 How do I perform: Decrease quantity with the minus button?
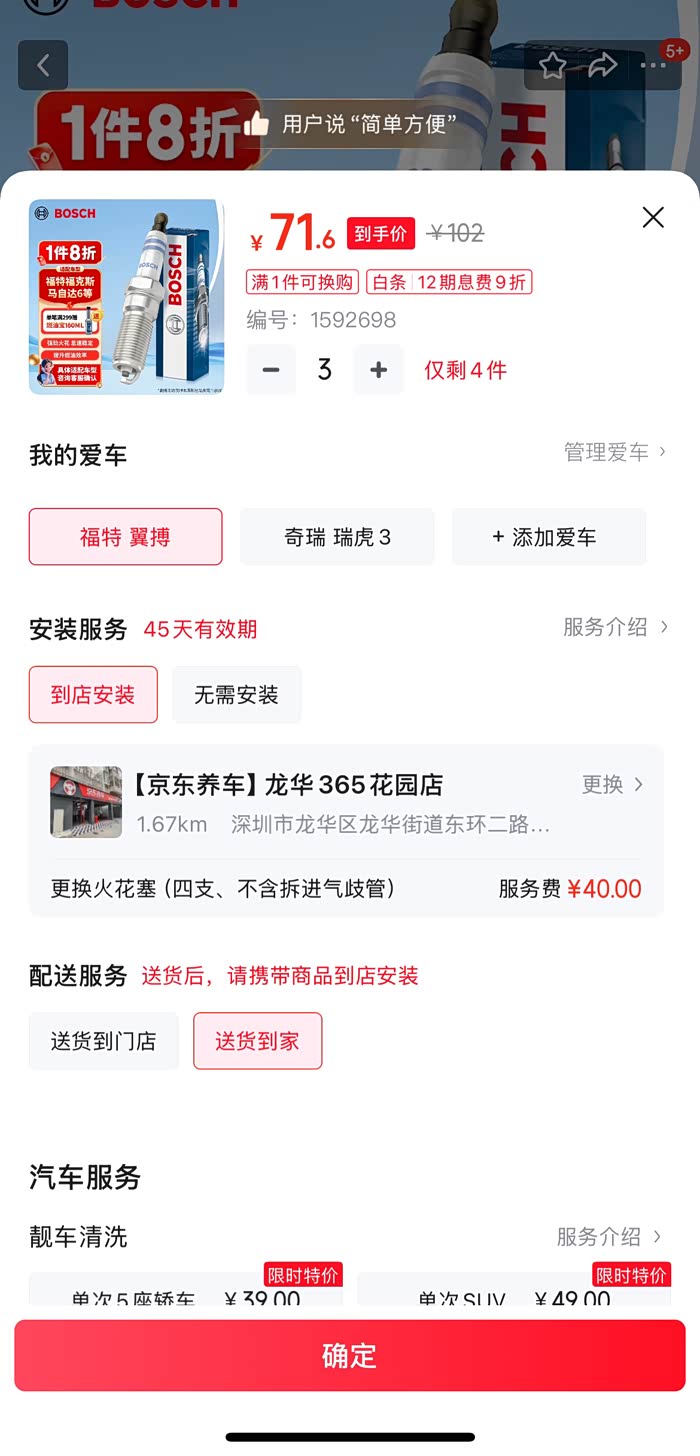coord(271,370)
